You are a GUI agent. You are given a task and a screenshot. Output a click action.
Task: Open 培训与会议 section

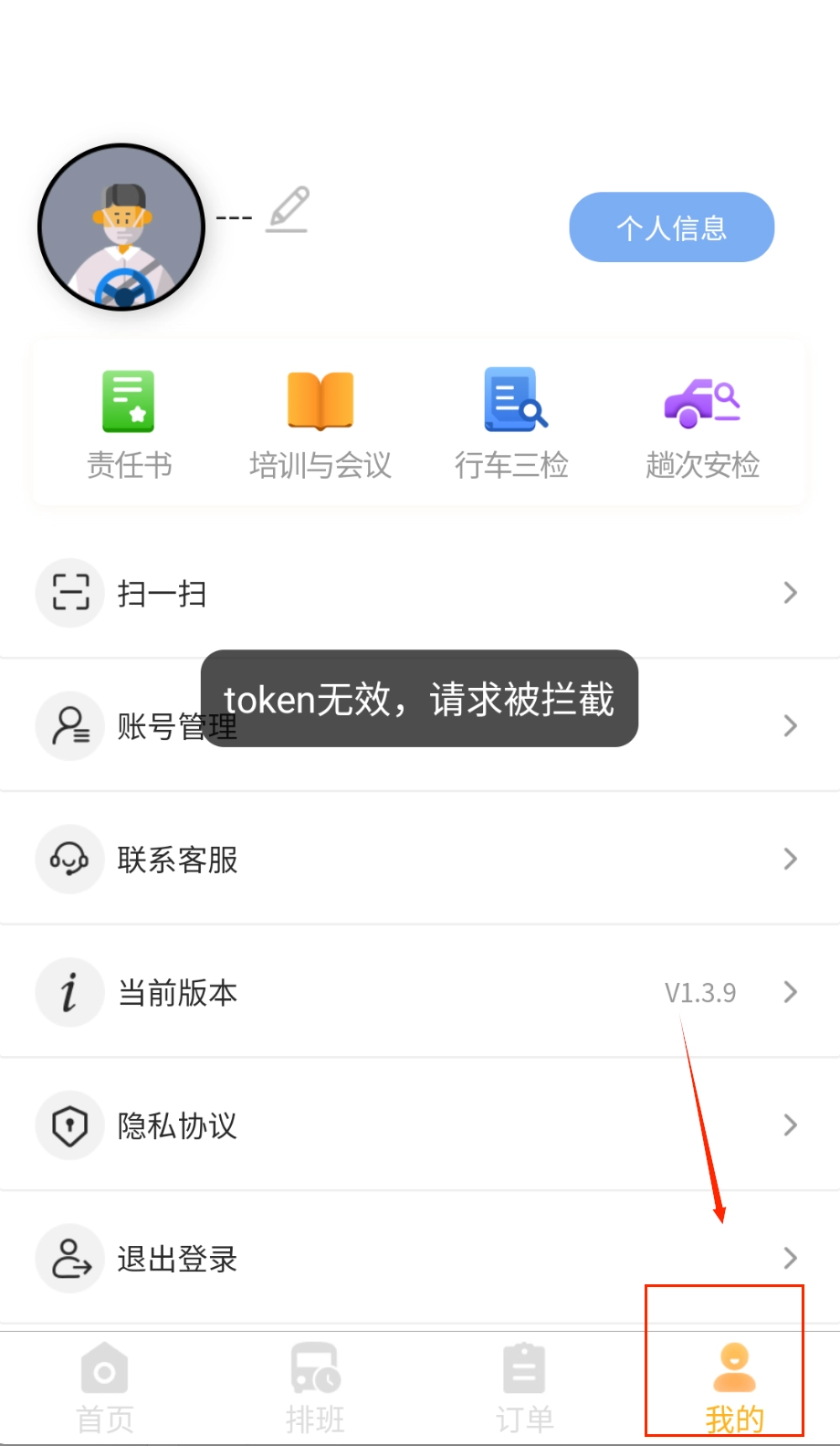pyautogui.click(x=320, y=425)
